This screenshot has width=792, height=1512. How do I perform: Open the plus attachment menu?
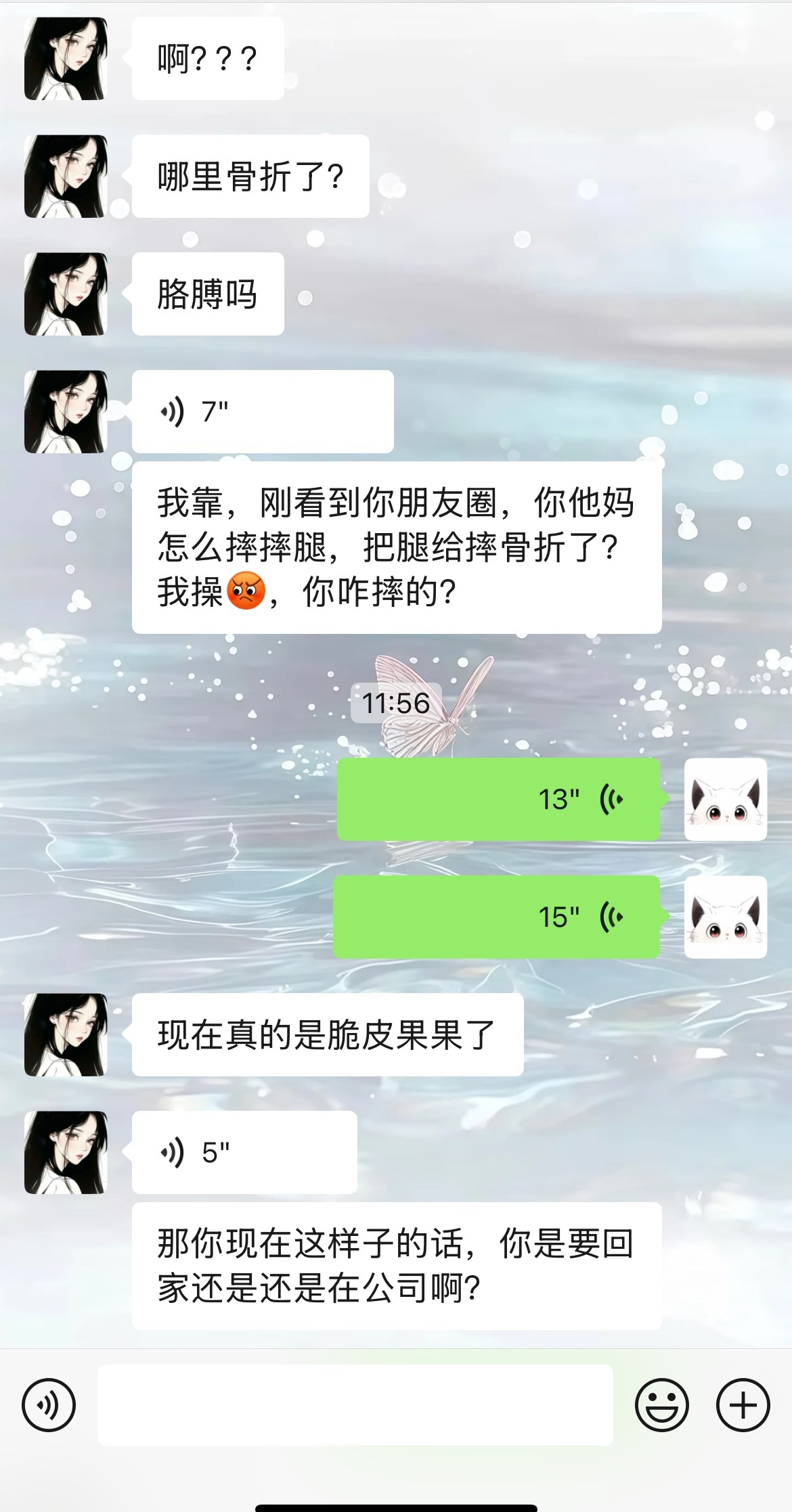(743, 1405)
